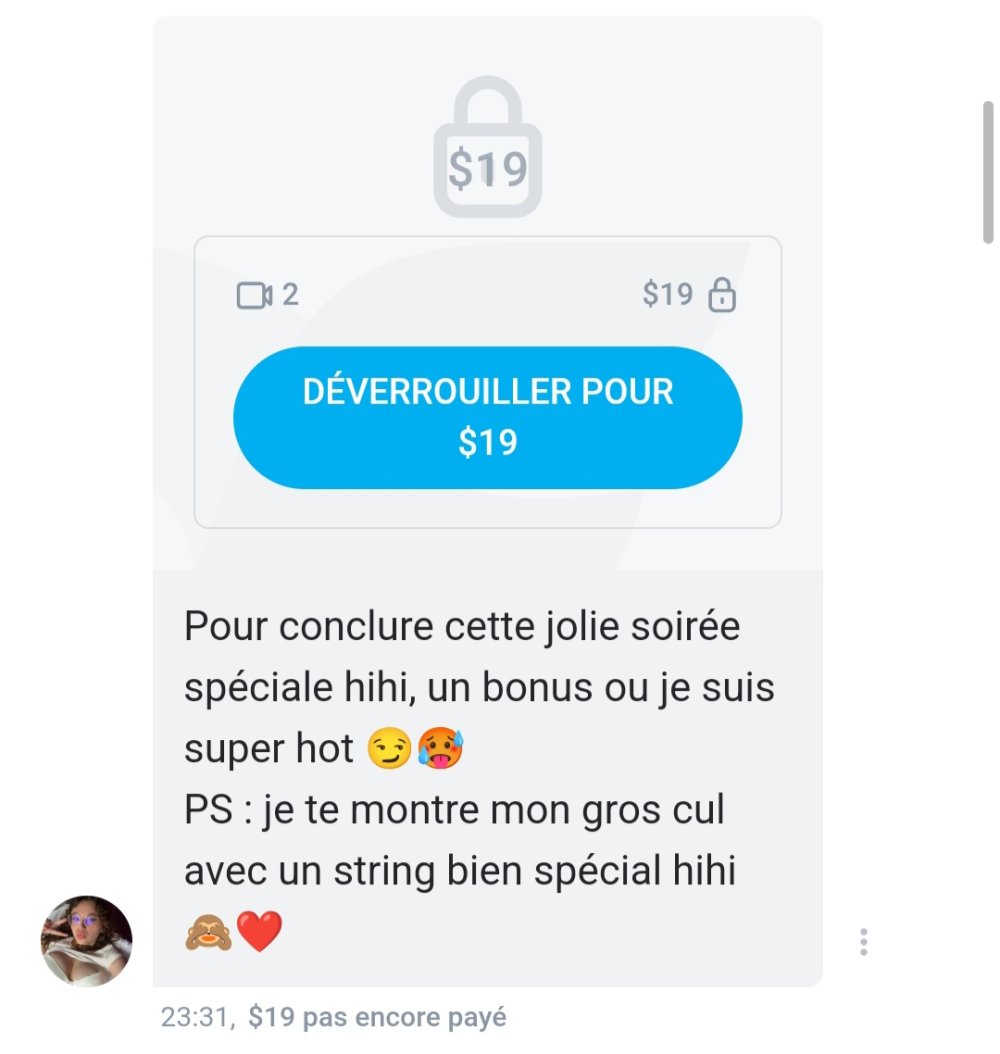Open the sender's profile avatar

[x=86, y=940]
